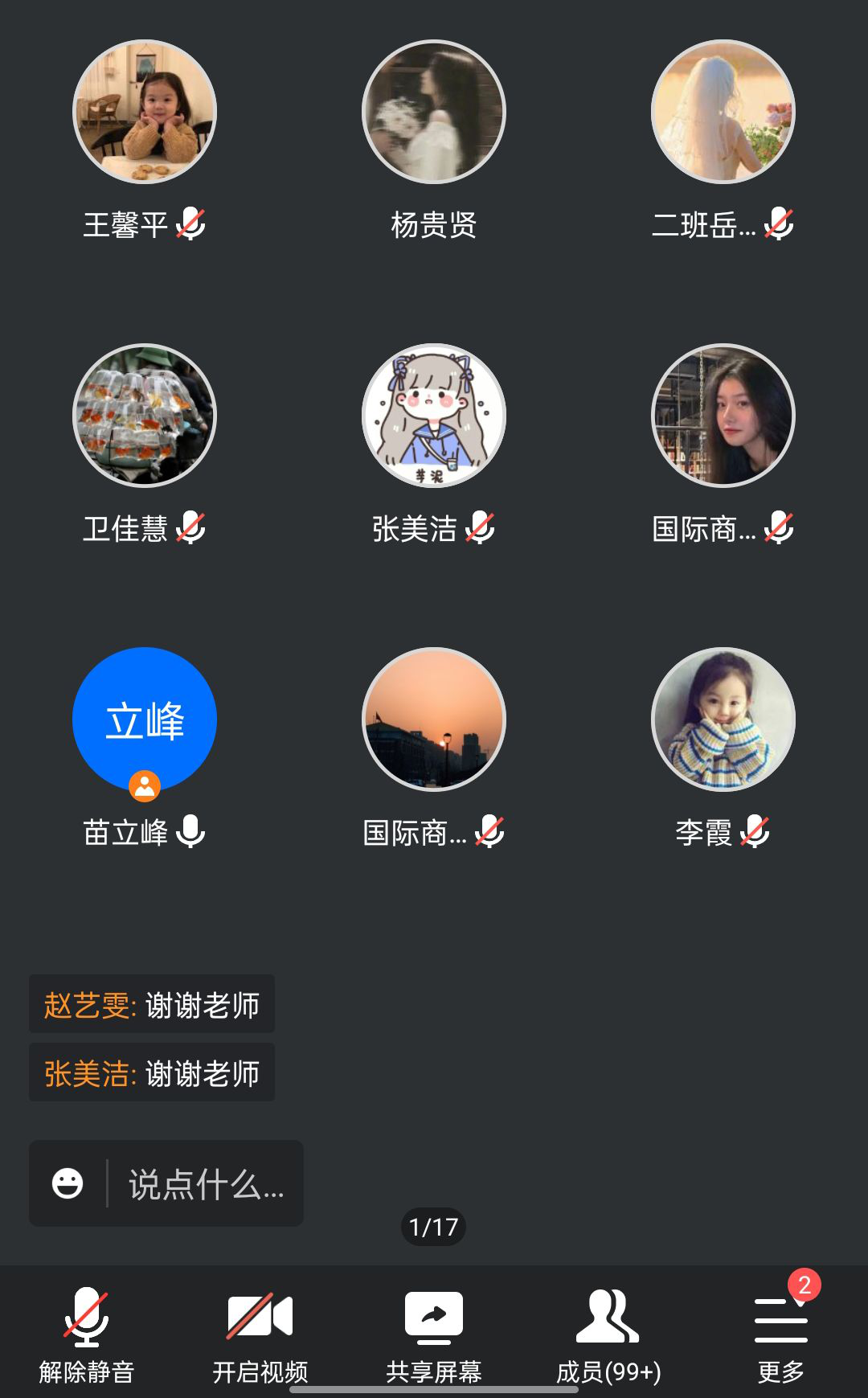Open the 更多 menu

tap(780, 1334)
